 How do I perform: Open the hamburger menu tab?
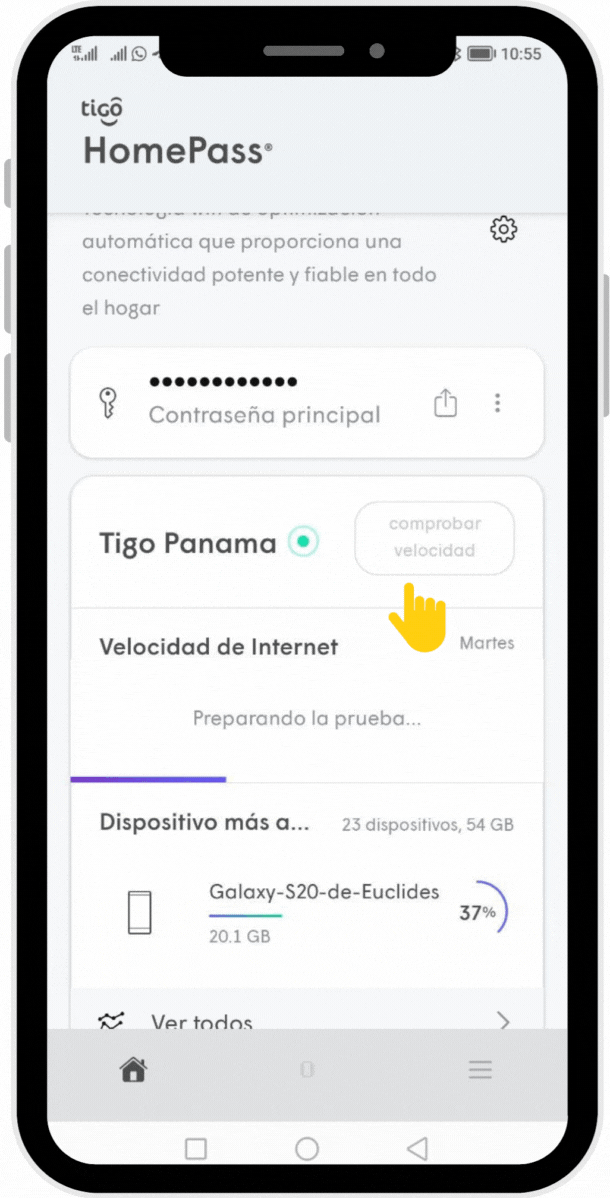pyautogui.click(x=480, y=1070)
